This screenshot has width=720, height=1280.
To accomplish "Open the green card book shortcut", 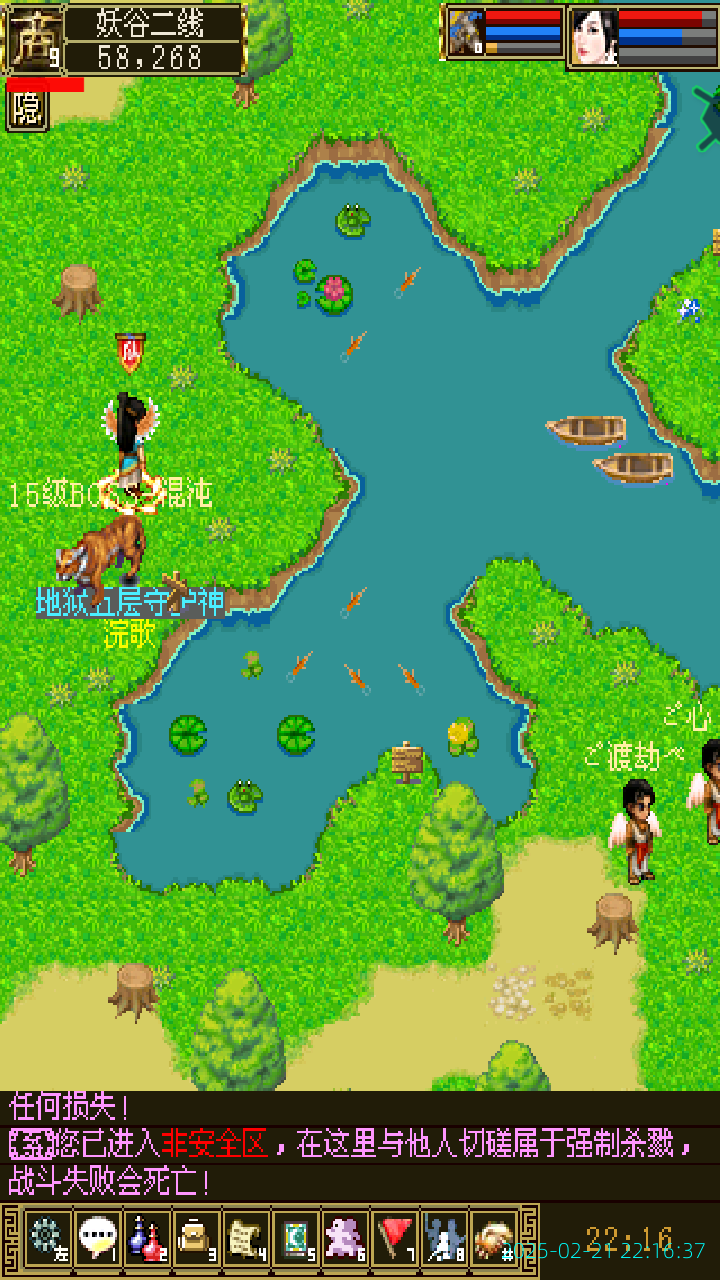I will click(x=296, y=1238).
